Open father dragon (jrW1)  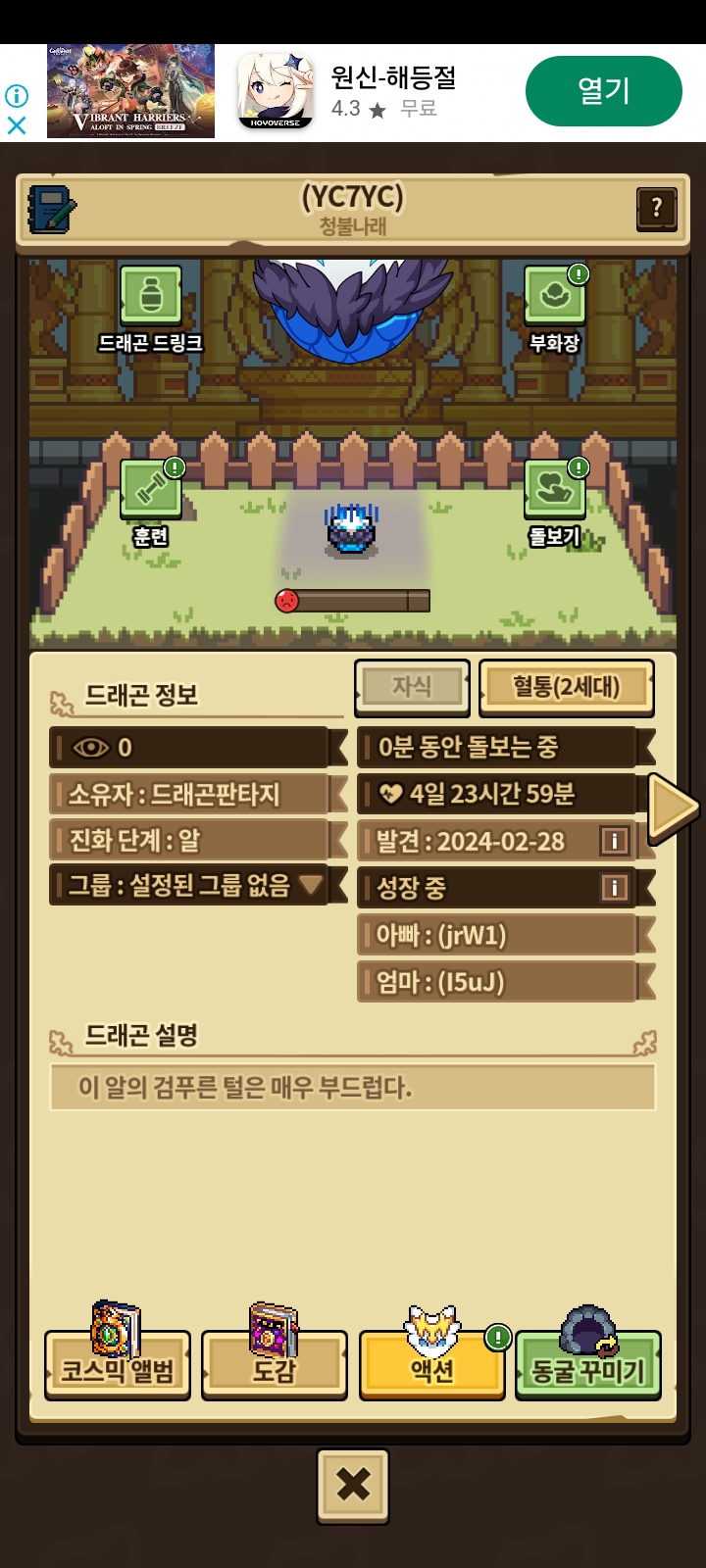click(496, 935)
